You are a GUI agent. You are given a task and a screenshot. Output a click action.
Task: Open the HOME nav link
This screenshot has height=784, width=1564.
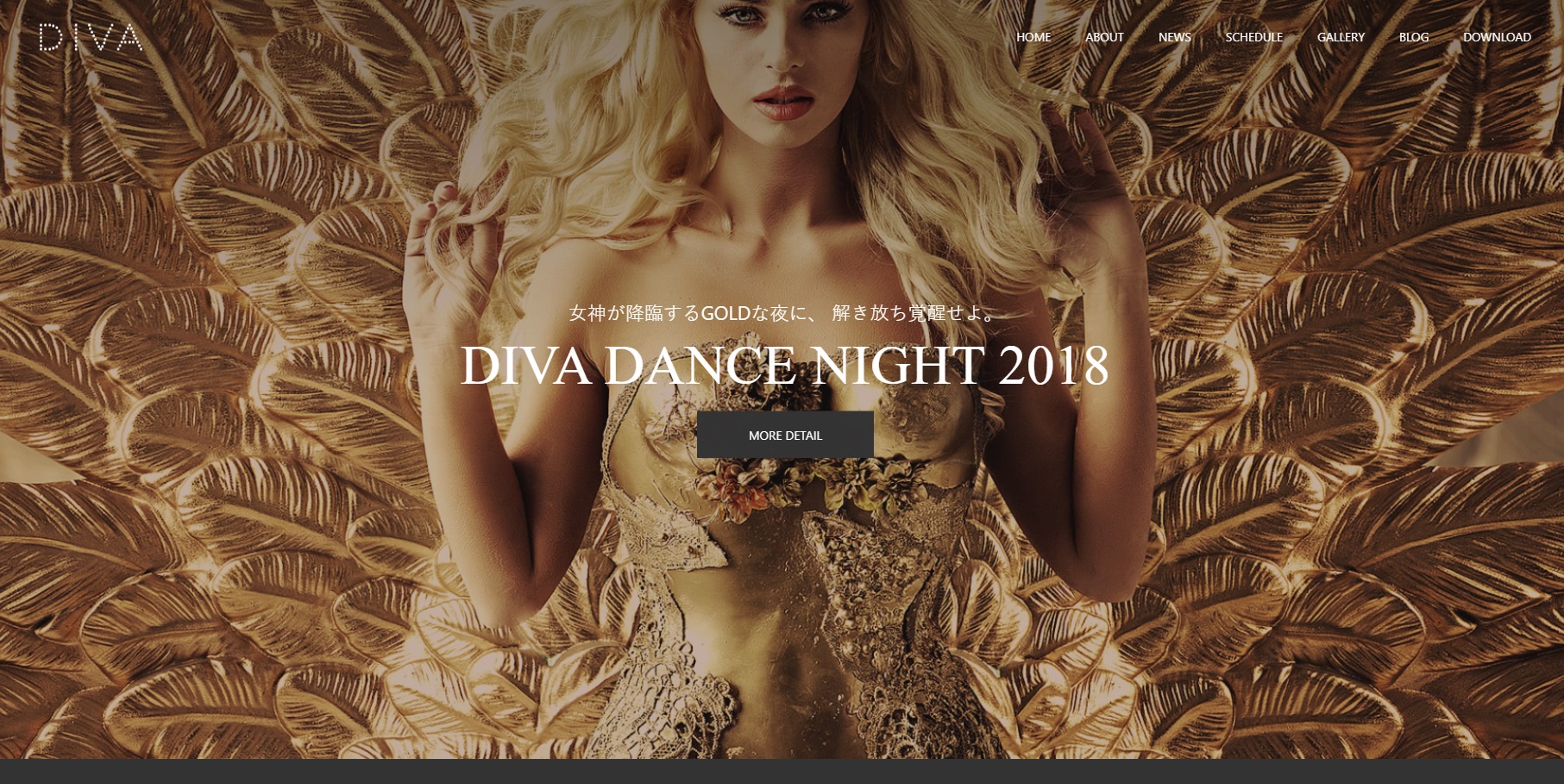(x=1033, y=37)
